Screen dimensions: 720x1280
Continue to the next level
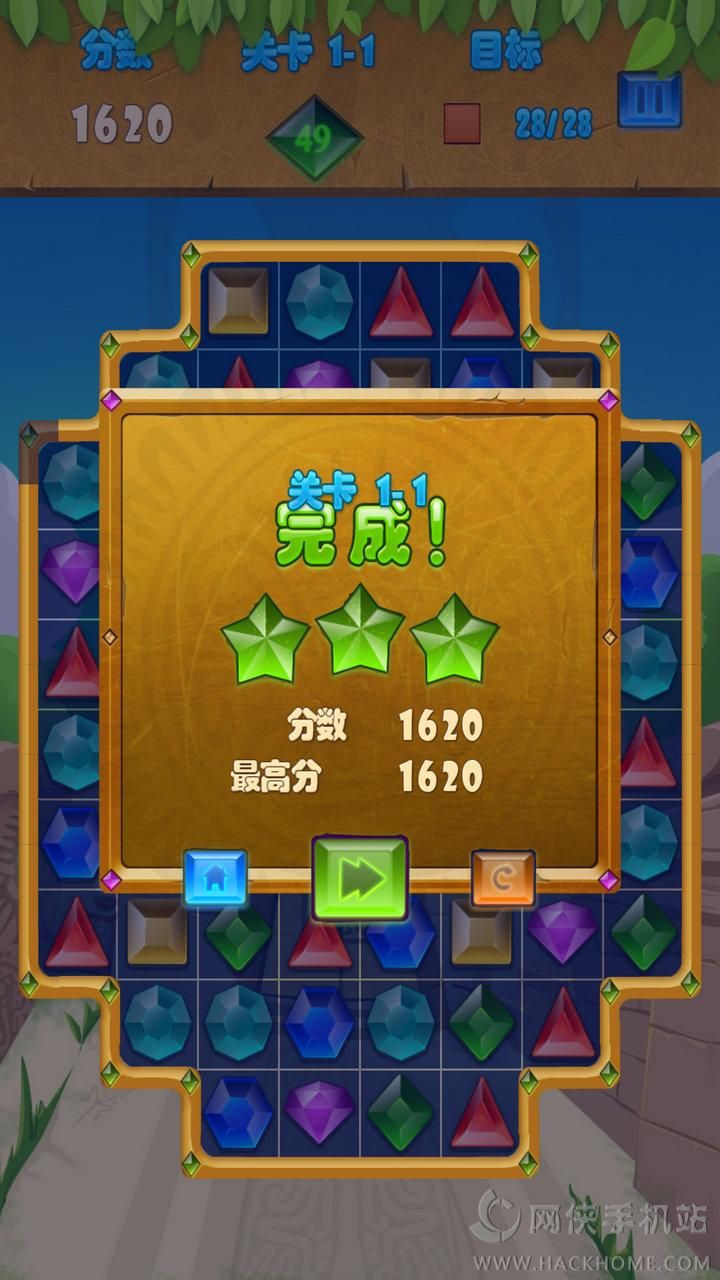pos(360,878)
